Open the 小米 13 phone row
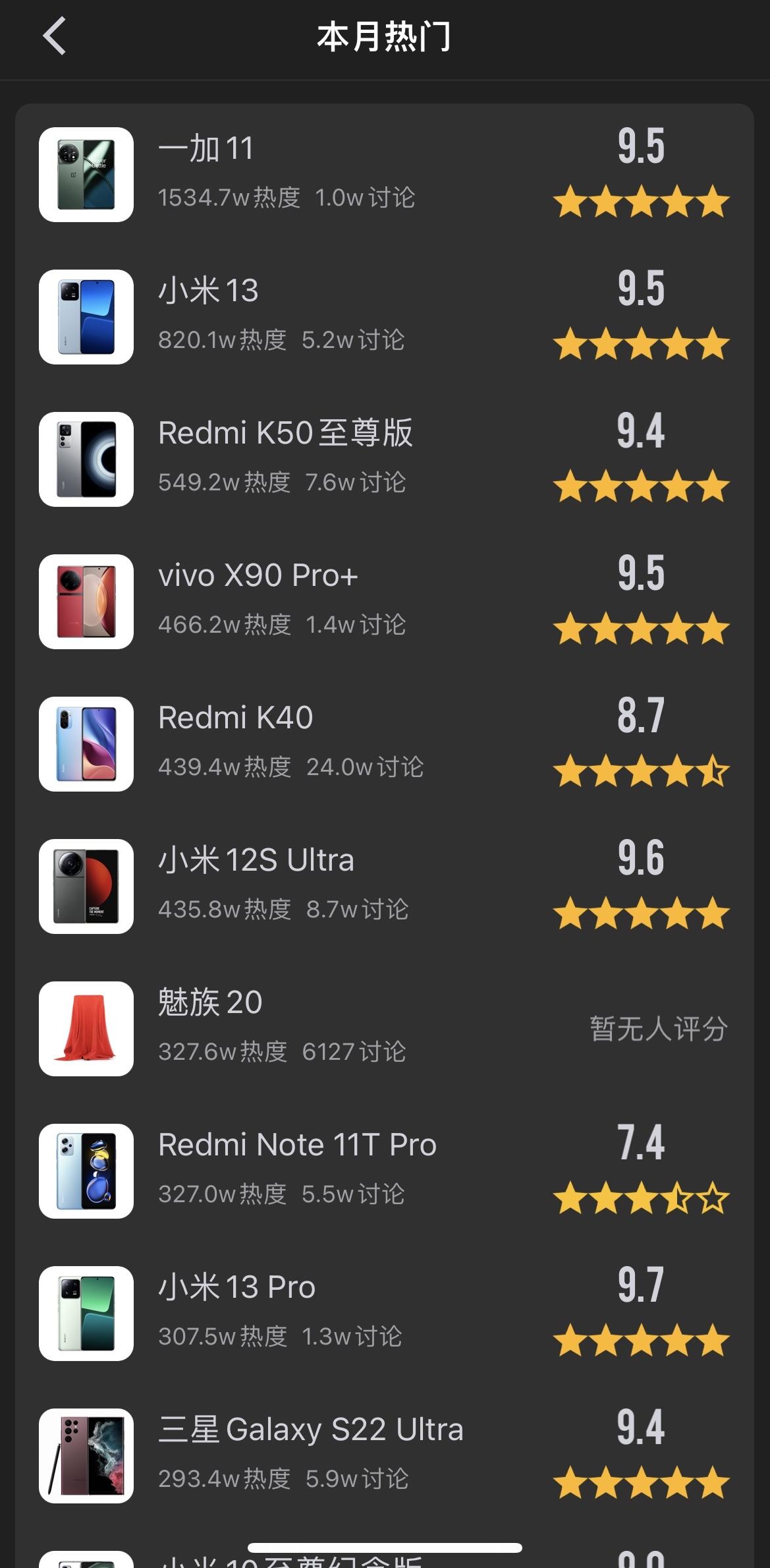Viewport: 770px width, 1568px height. pos(209,291)
